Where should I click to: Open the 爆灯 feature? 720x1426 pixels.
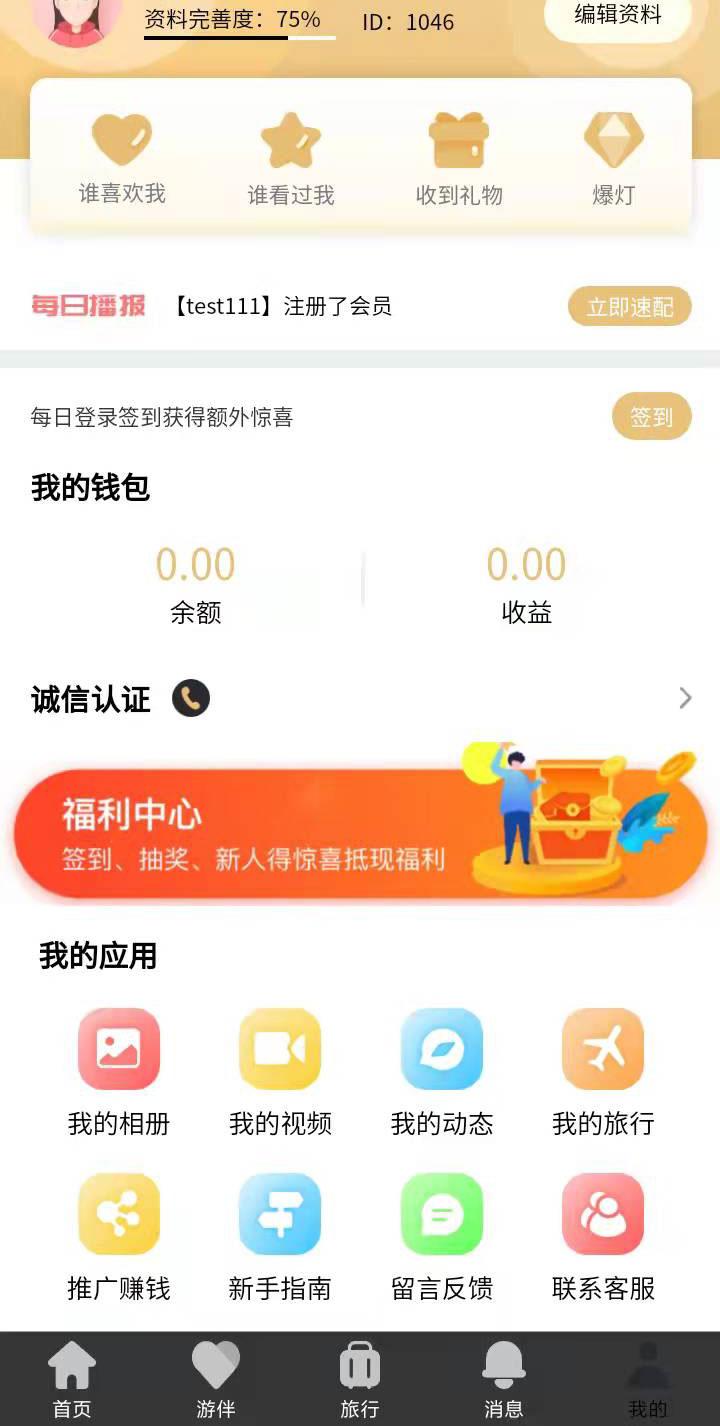613,158
